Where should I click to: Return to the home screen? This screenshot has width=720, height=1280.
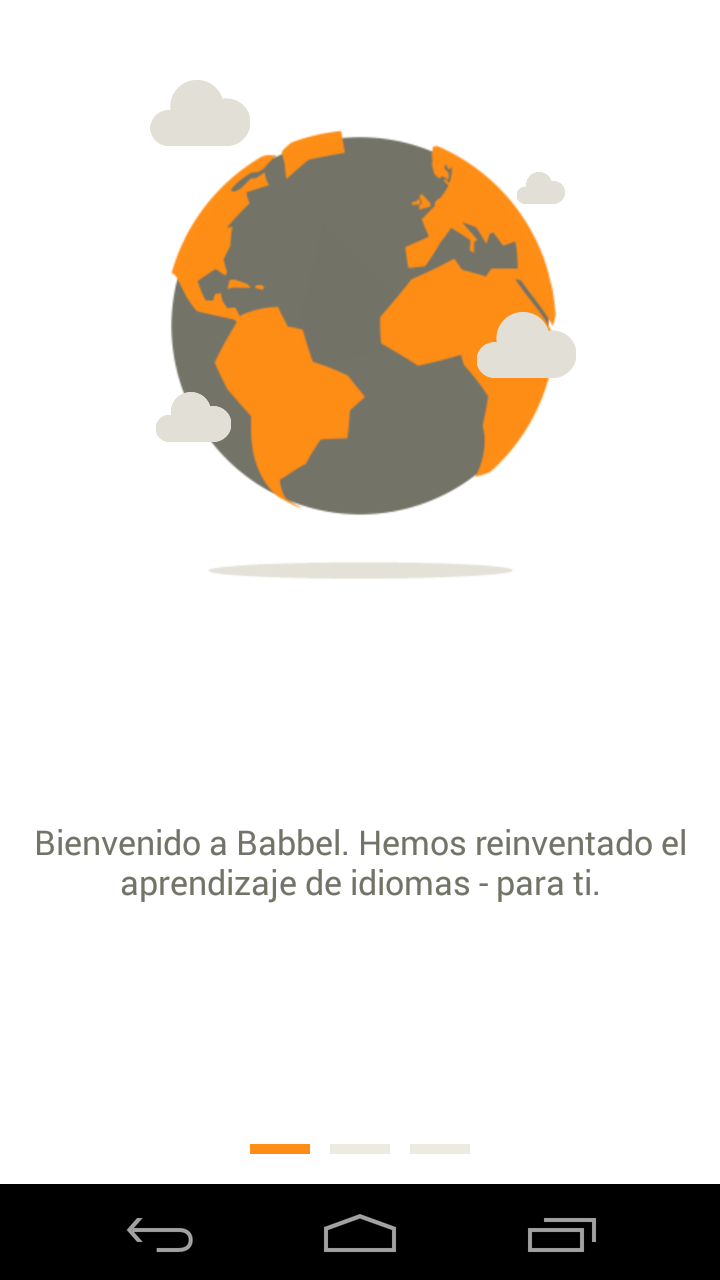point(360,1234)
